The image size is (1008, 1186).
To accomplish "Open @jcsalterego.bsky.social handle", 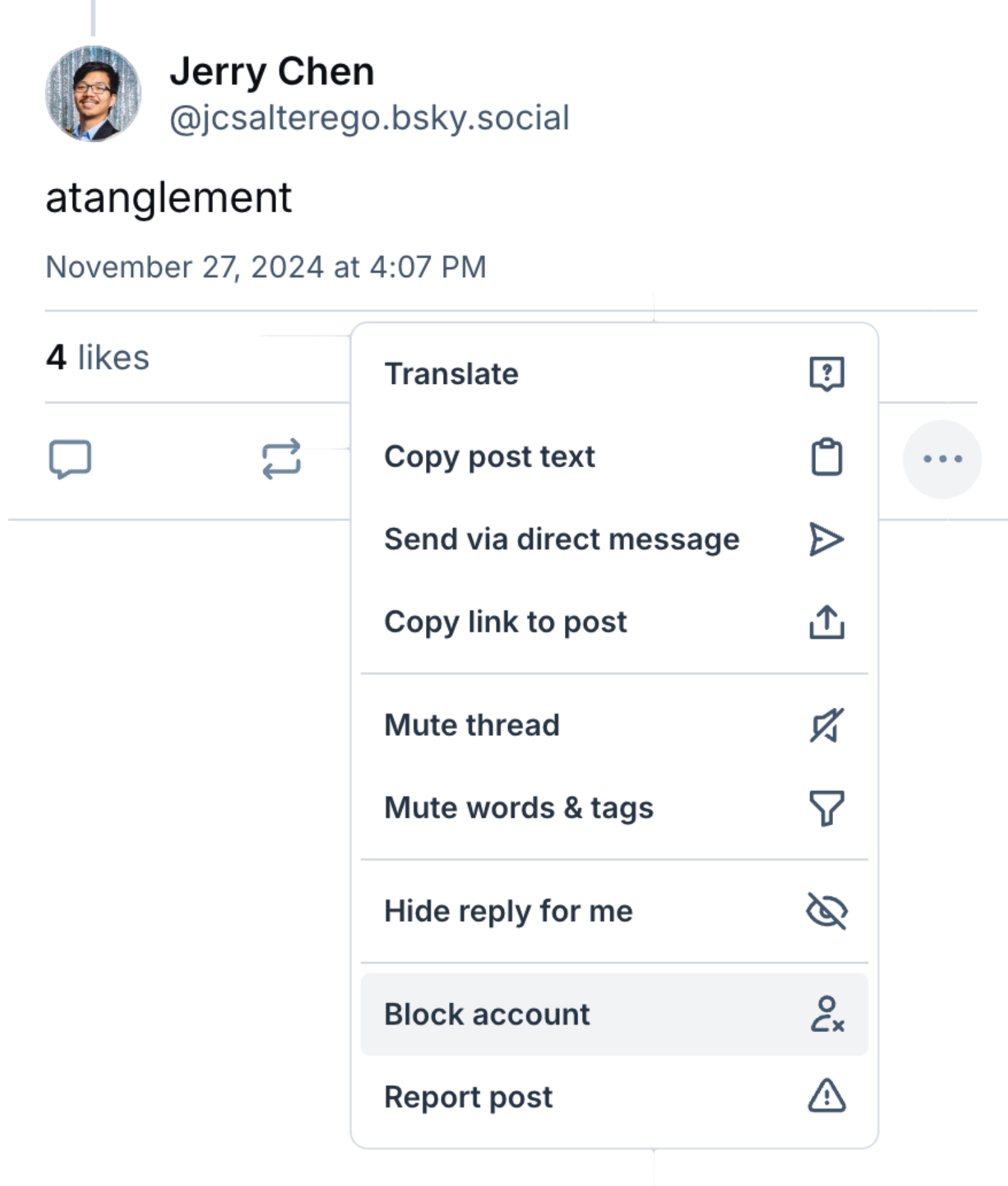I will 369,119.
